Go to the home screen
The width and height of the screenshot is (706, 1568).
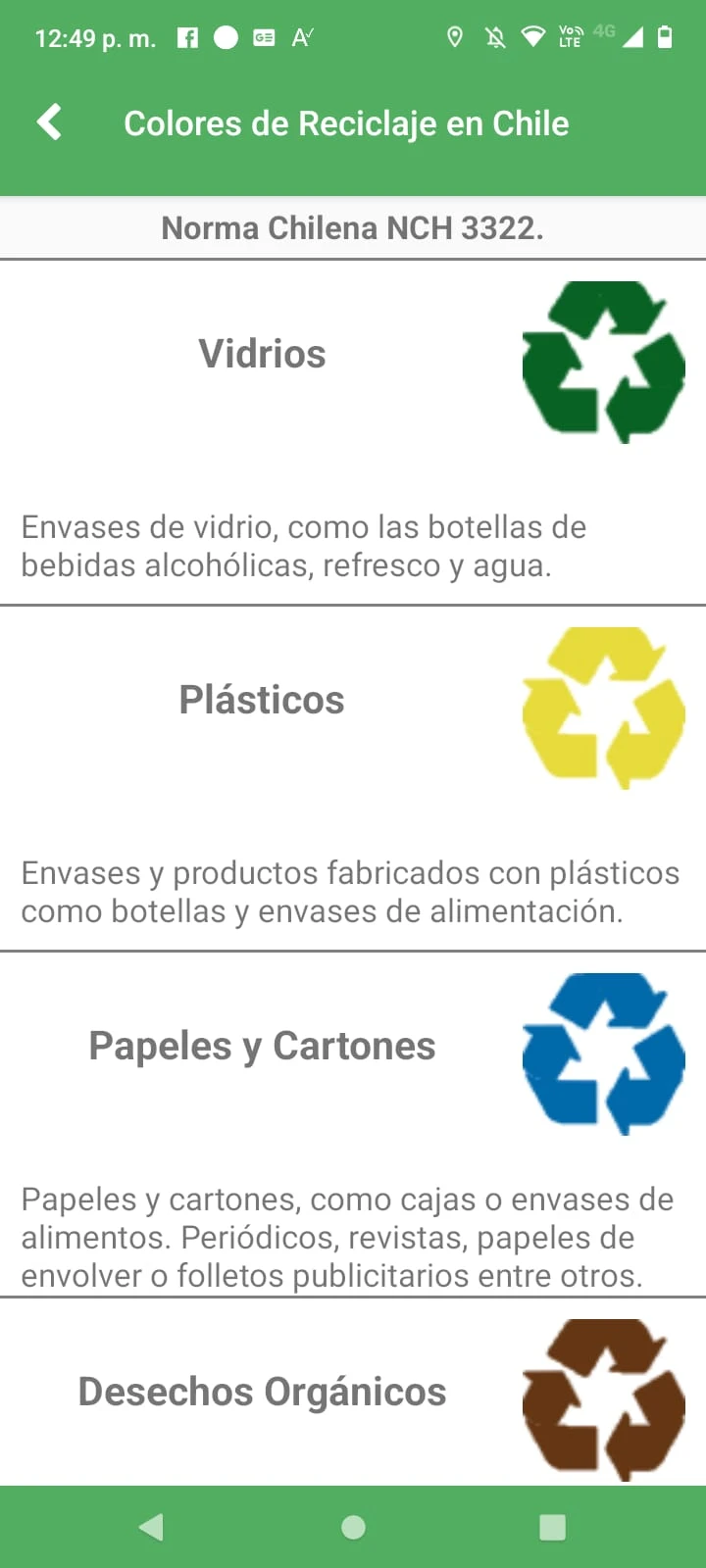353,1527
